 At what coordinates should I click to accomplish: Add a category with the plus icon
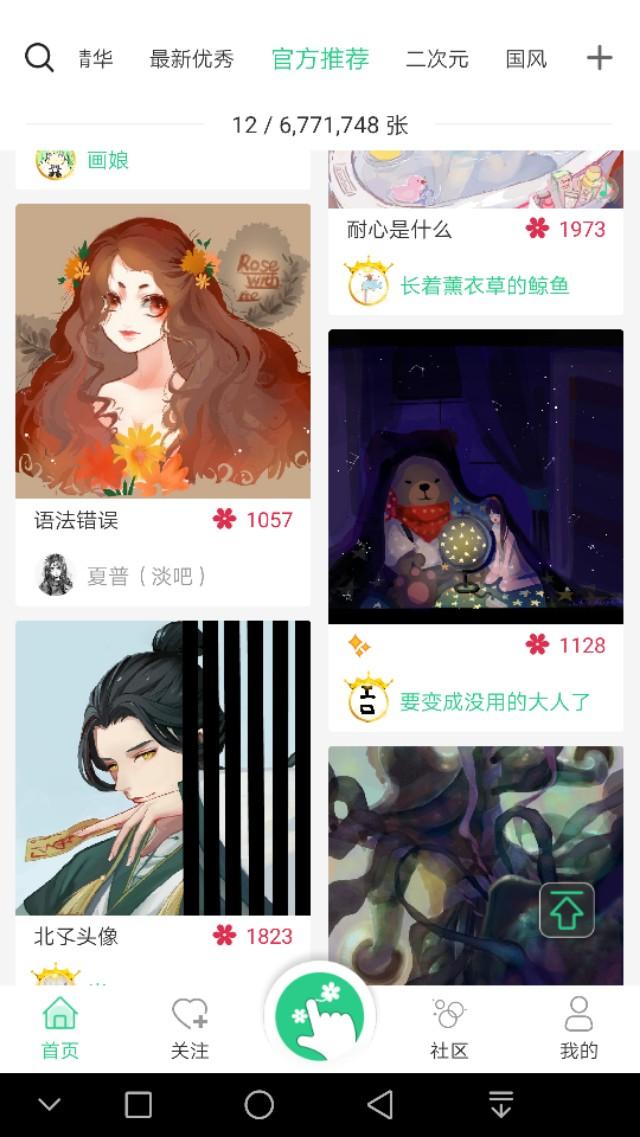tap(599, 58)
